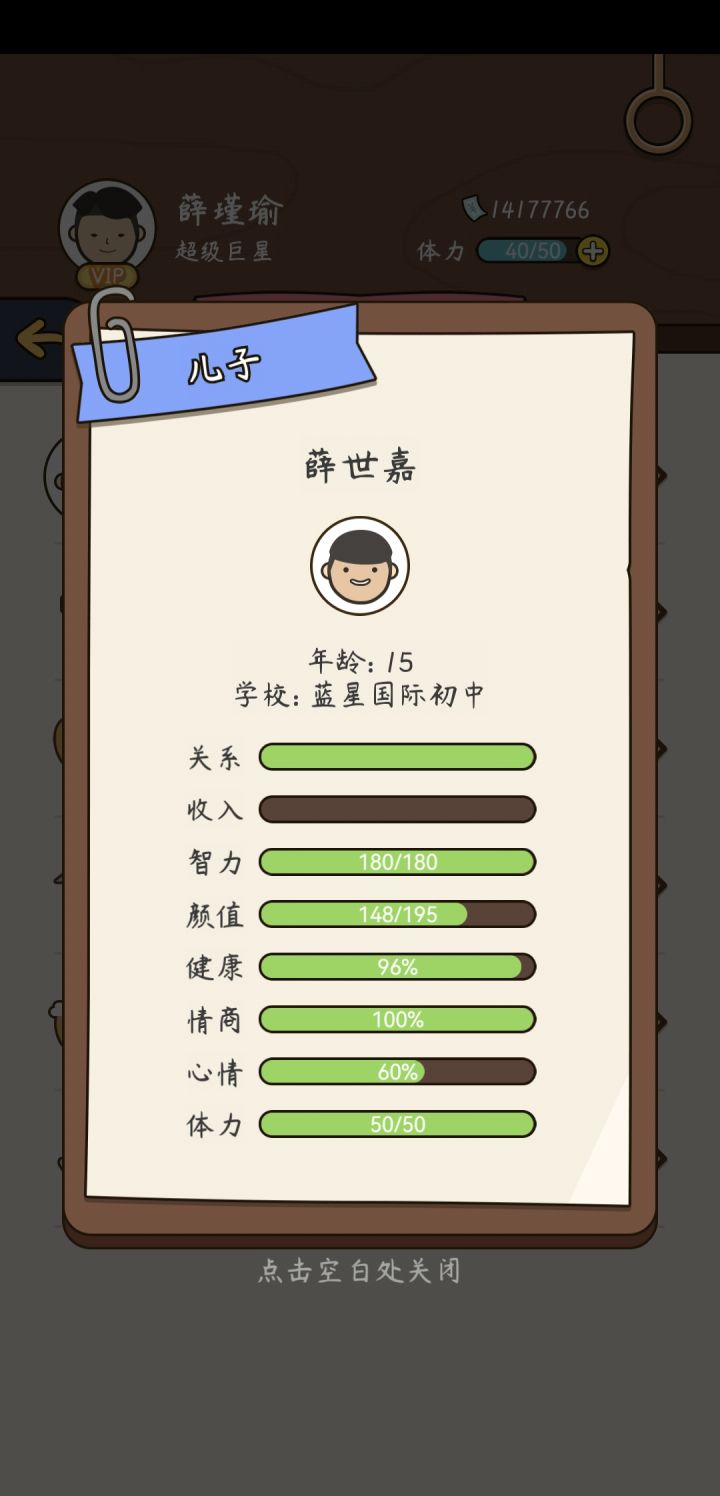This screenshot has height=1496, width=720.
Task: Tap 点击空白处关闭 to close the card
Action: [360, 1271]
